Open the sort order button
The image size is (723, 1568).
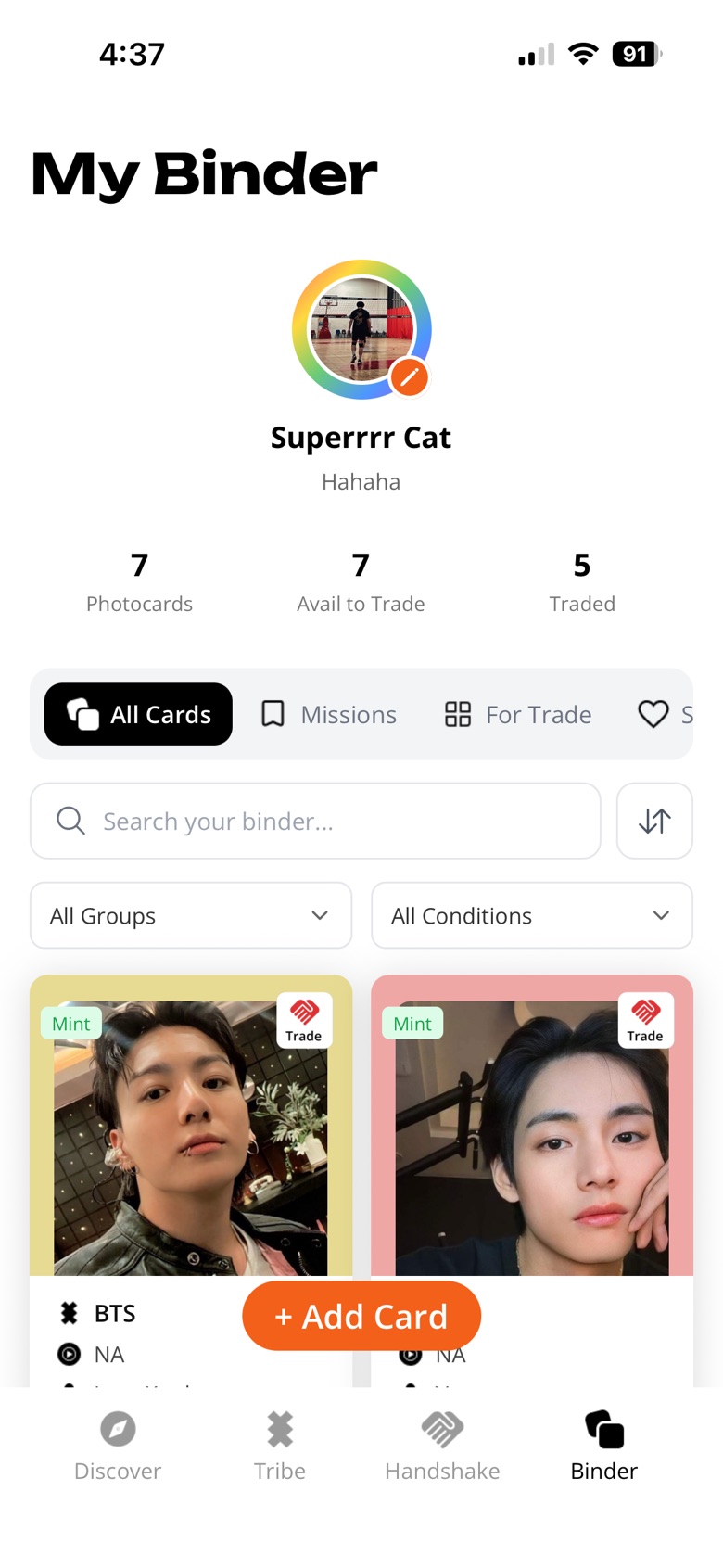pyautogui.click(x=654, y=821)
